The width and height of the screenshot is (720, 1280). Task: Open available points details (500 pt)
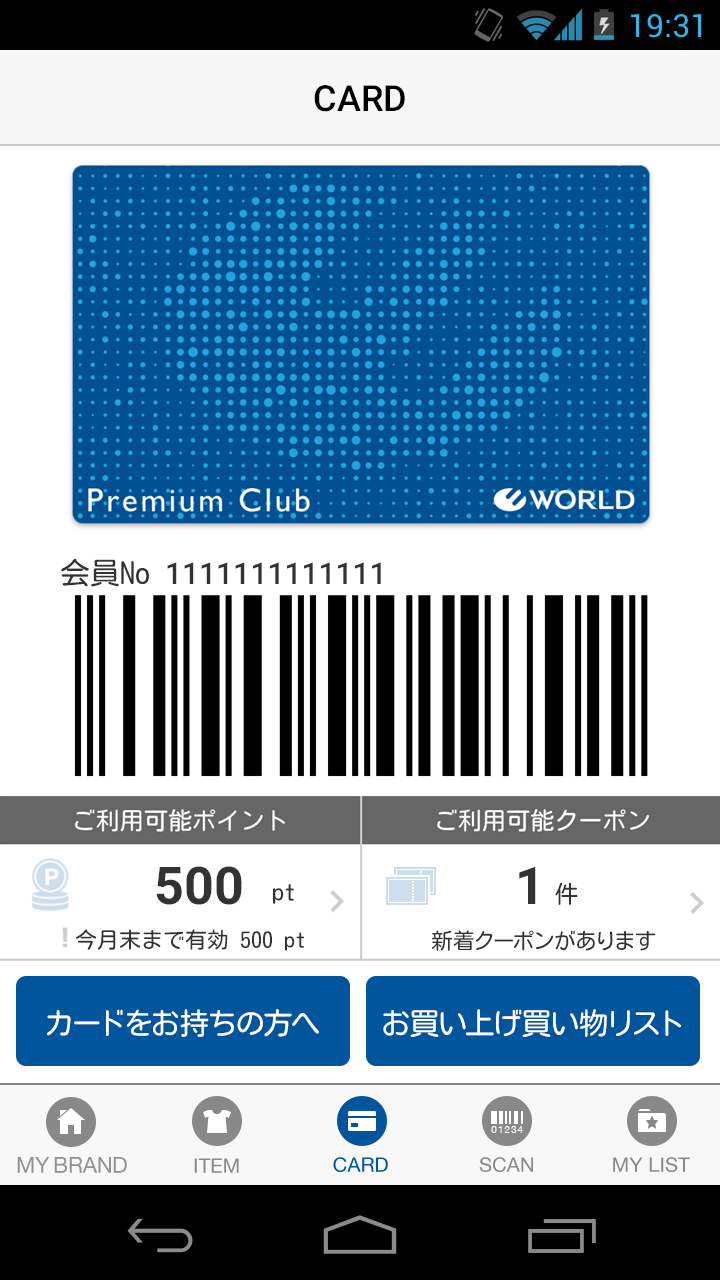coord(180,900)
